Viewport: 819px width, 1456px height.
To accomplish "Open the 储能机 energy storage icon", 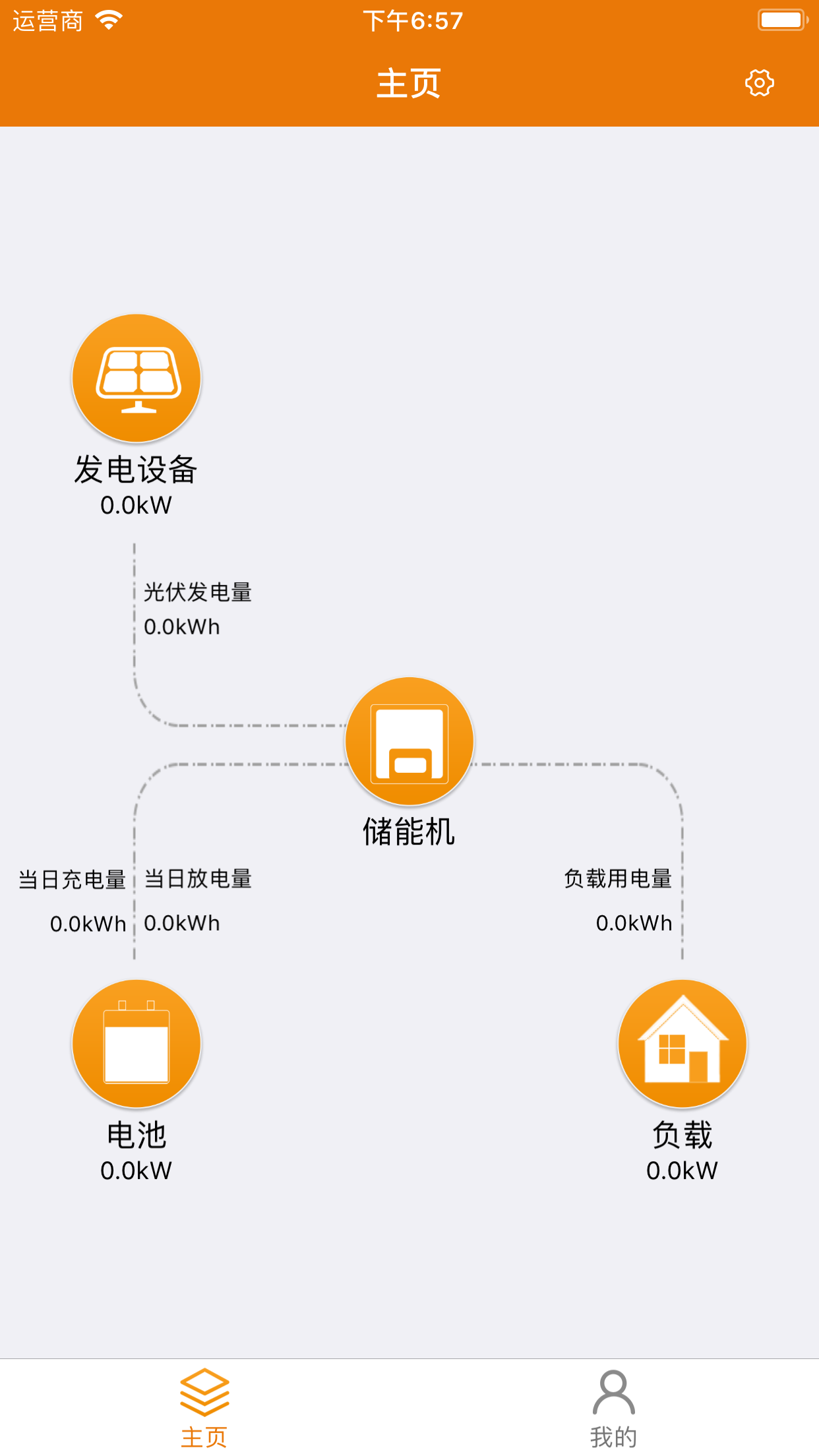I will click(408, 741).
